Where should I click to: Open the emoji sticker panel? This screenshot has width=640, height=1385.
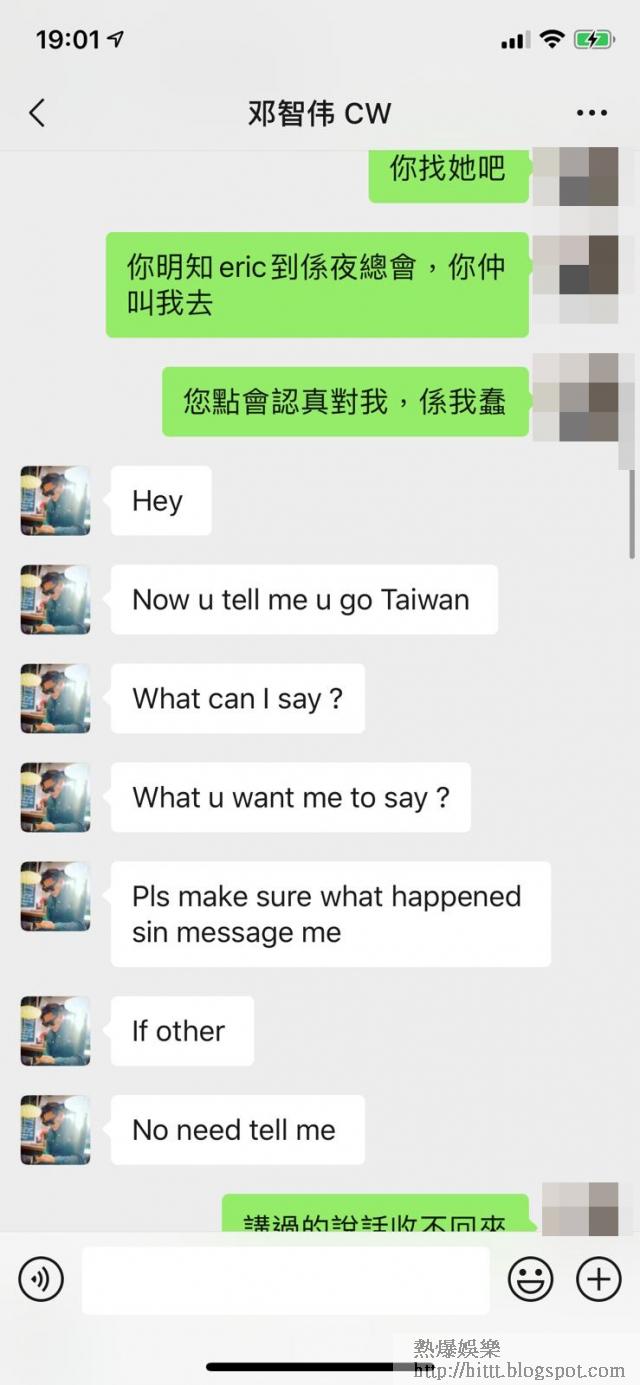click(531, 1279)
